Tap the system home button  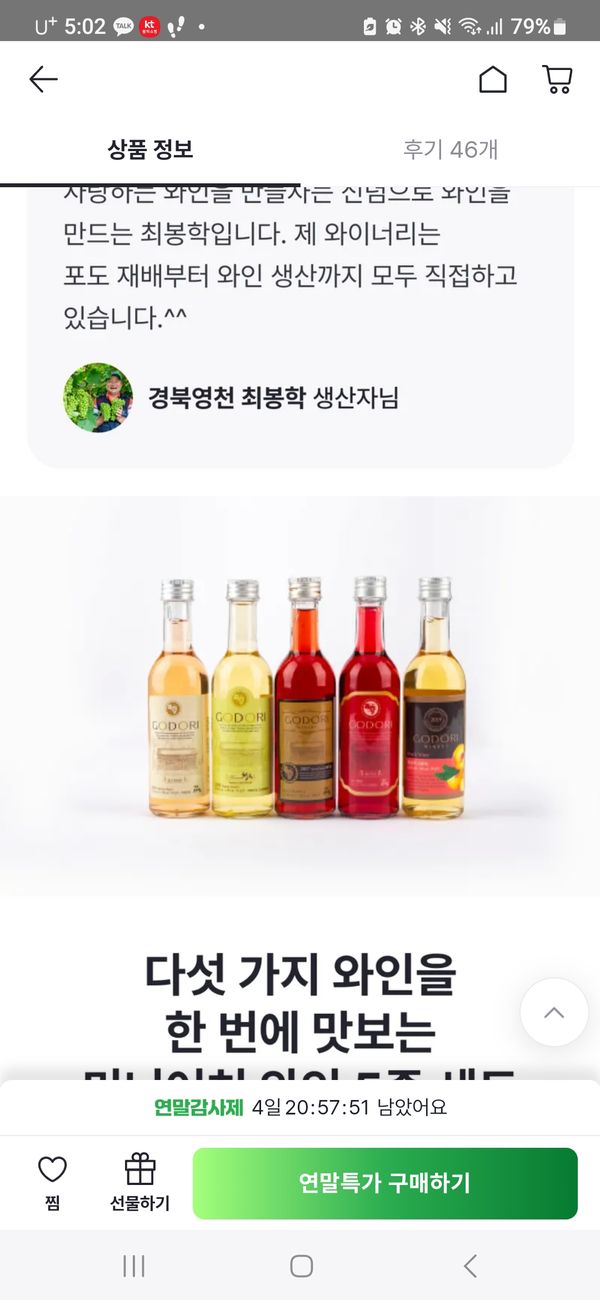[x=301, y=1265]
